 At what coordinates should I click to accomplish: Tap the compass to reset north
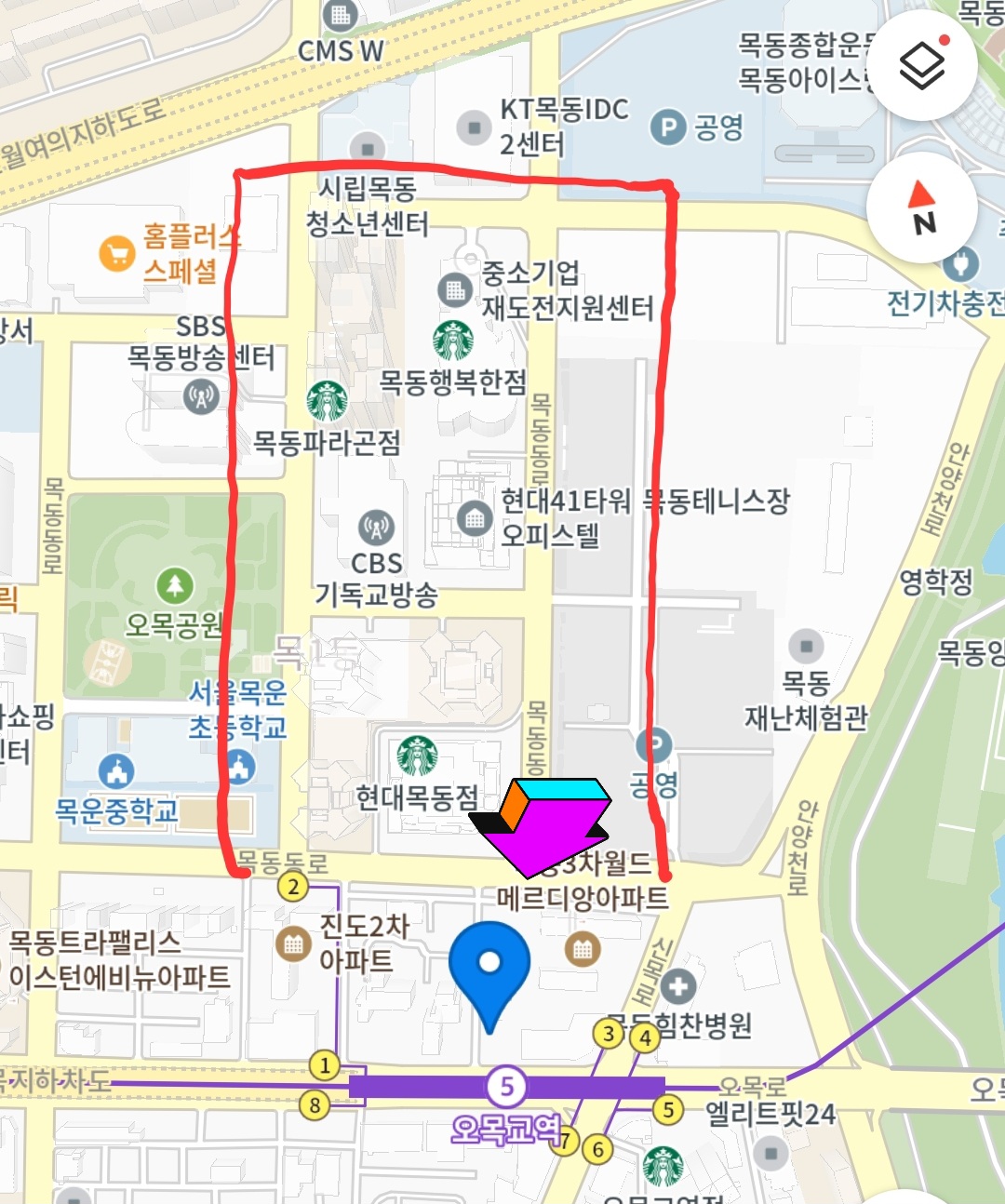[922, 207]
